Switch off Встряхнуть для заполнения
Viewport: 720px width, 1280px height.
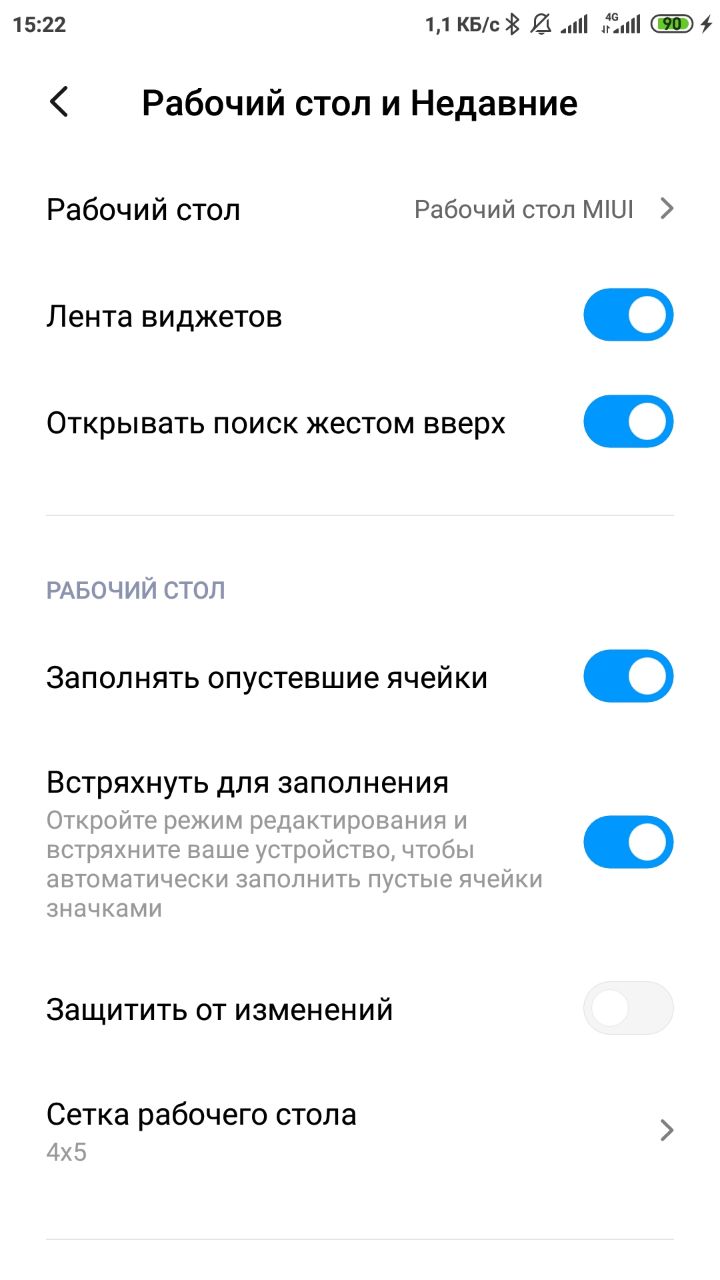628,843
